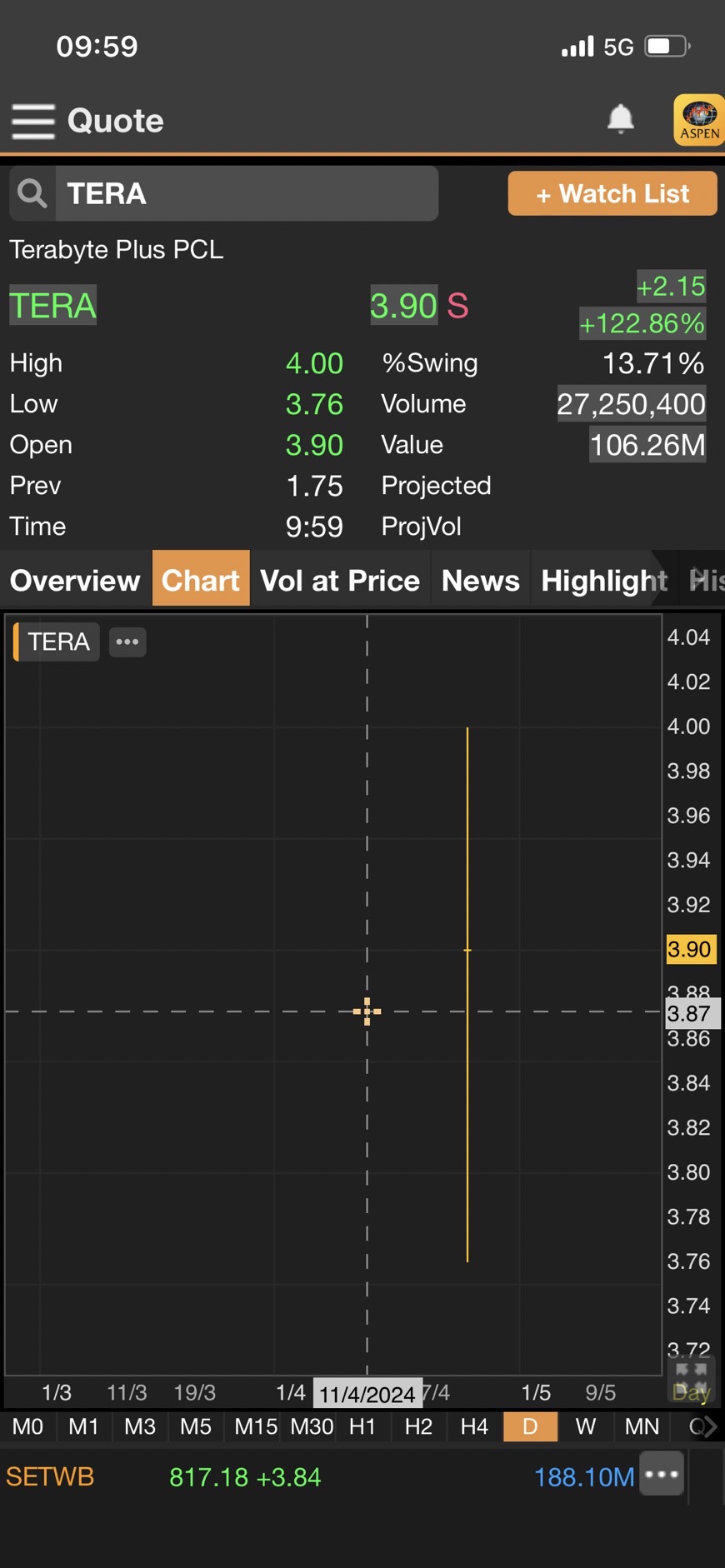The width and height of the screenshot is (725, 1568).
Task: Open the News tab
Action: coord(480,580)
